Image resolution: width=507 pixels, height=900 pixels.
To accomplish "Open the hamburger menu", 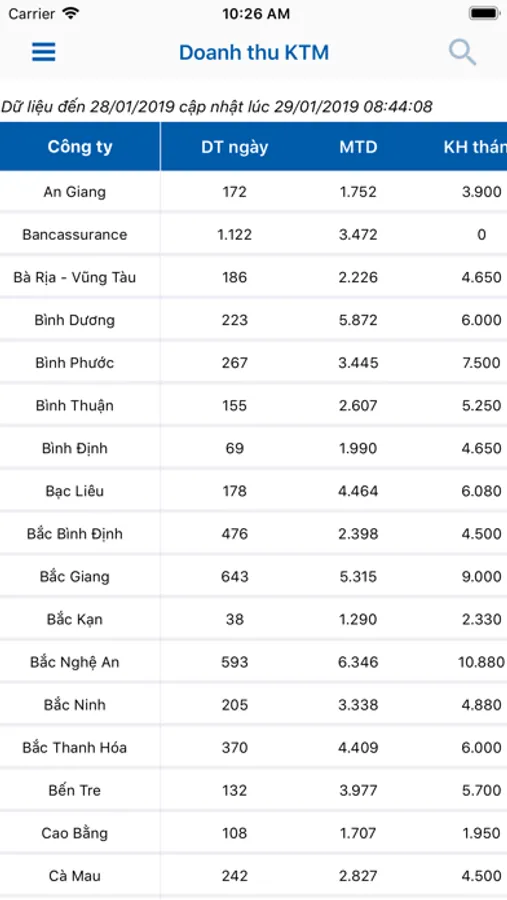I will (x=44, y=52).
